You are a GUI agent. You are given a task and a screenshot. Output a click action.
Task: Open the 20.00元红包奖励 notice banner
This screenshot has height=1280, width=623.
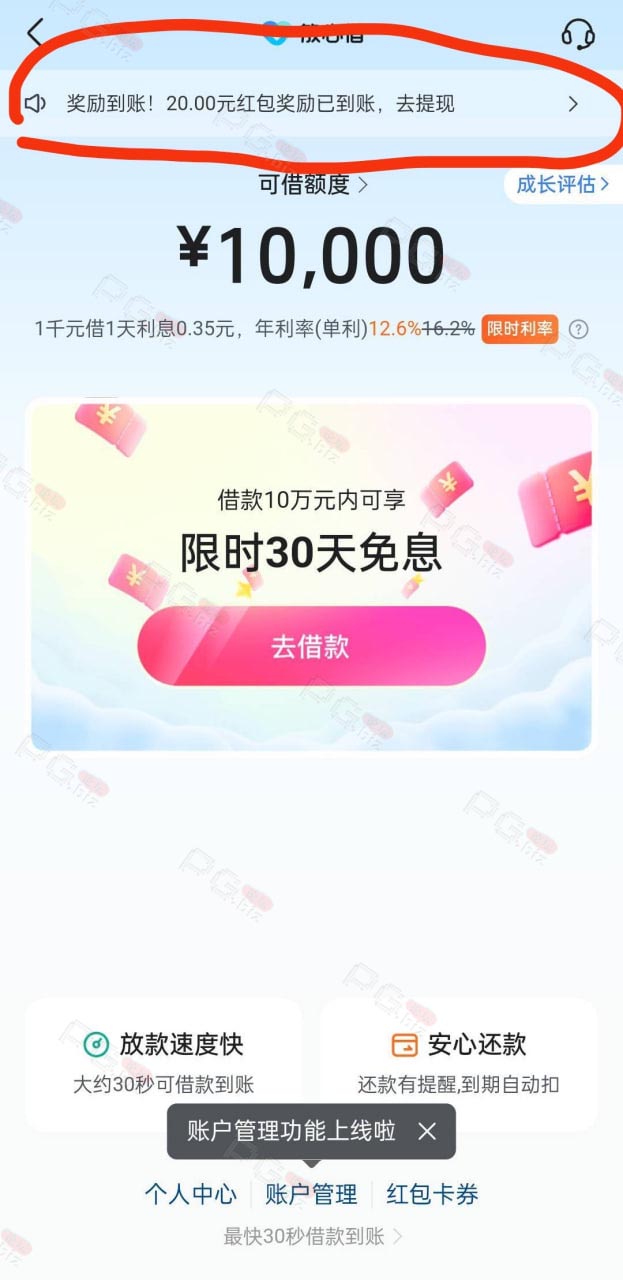click(302, 103)
